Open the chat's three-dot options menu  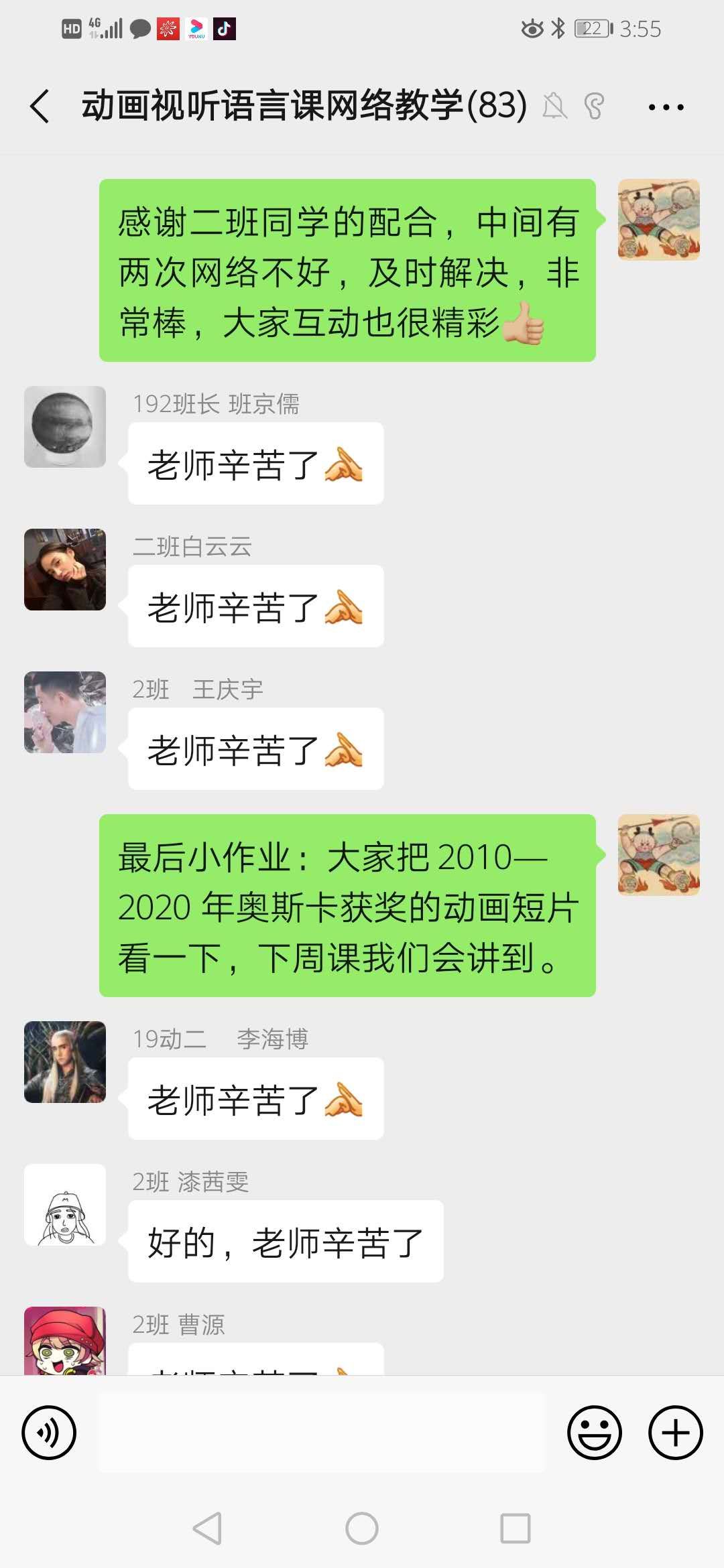(666, 107)
